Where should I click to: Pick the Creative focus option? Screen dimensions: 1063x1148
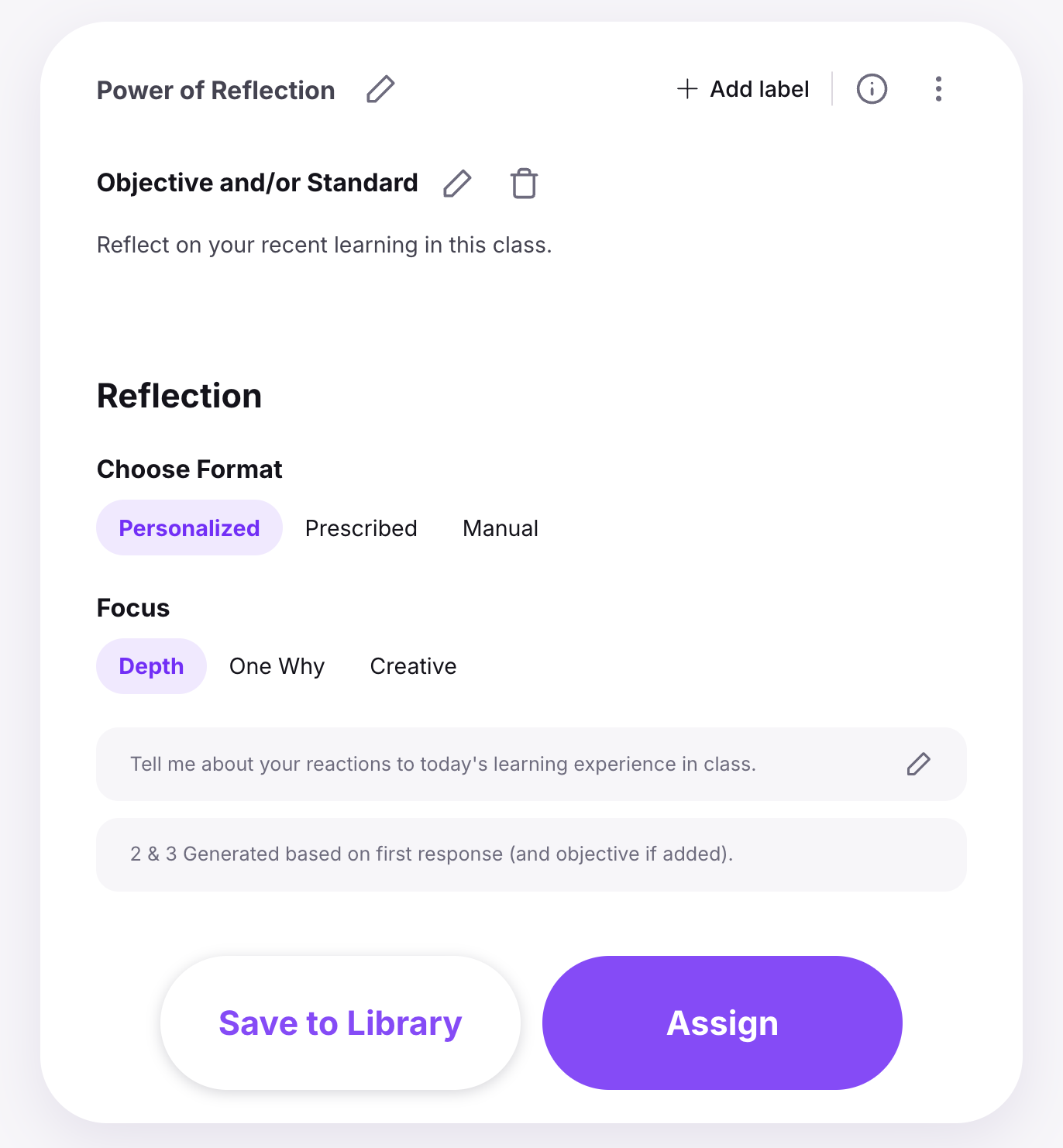pos(413,666)
